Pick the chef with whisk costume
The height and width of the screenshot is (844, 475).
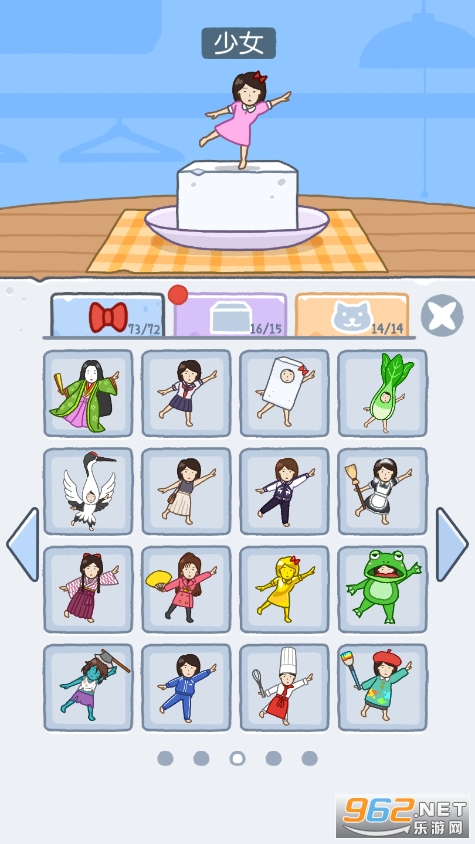[284, 687]
